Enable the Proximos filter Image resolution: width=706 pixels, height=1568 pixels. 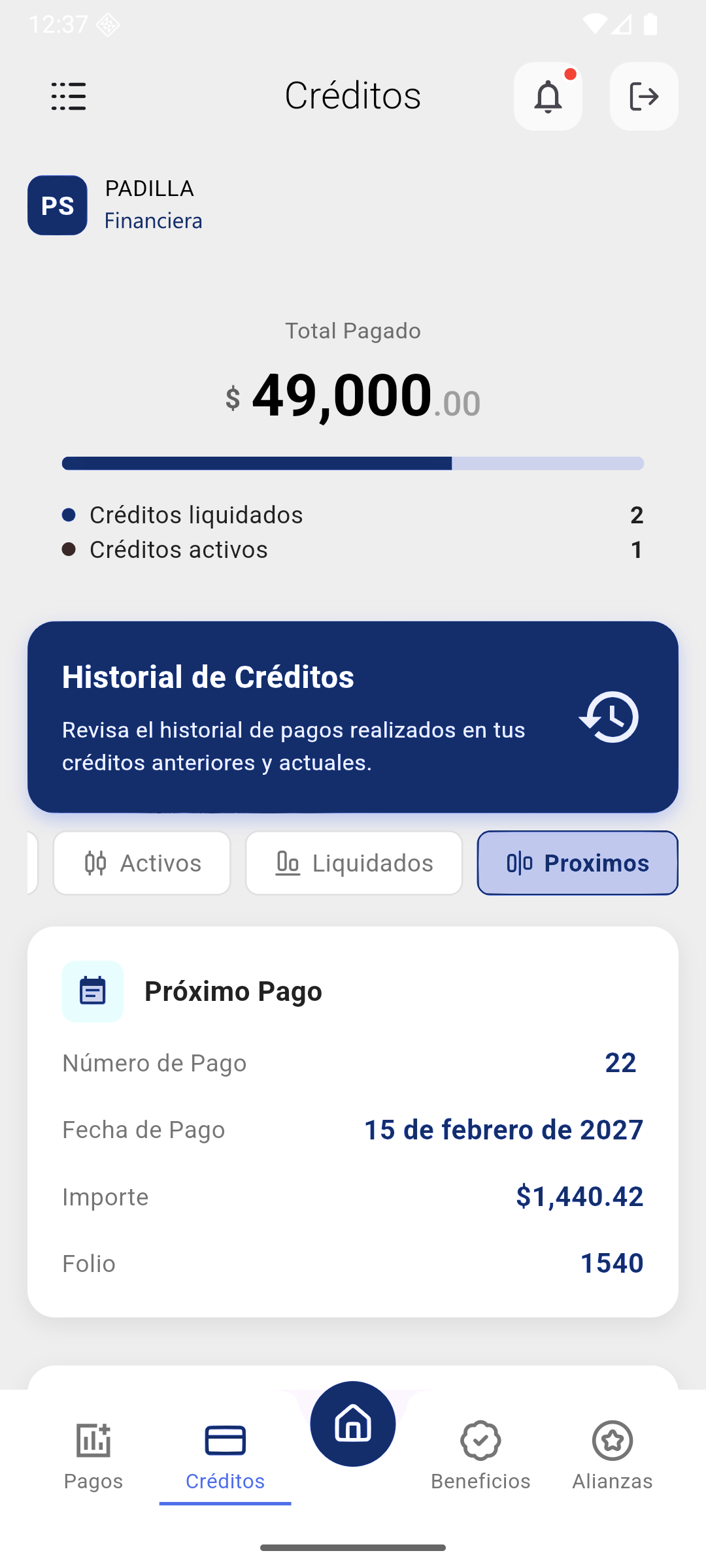tap(577, 862)
